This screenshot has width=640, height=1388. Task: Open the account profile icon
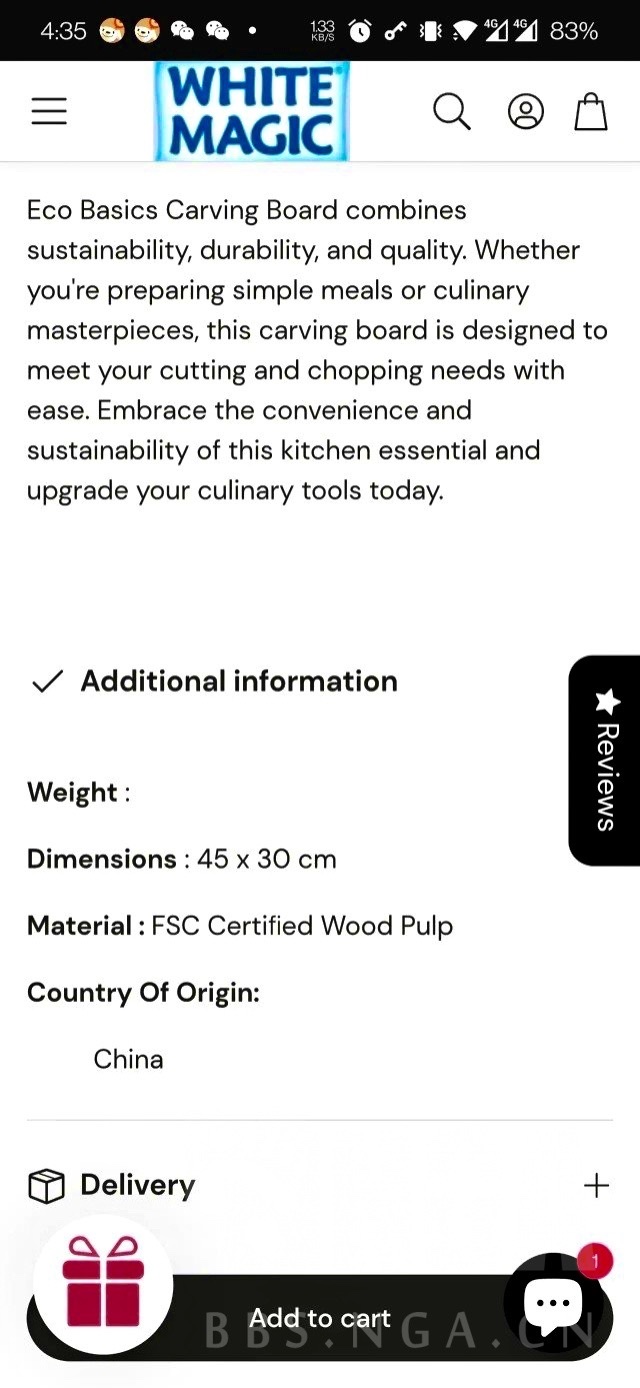525,111
